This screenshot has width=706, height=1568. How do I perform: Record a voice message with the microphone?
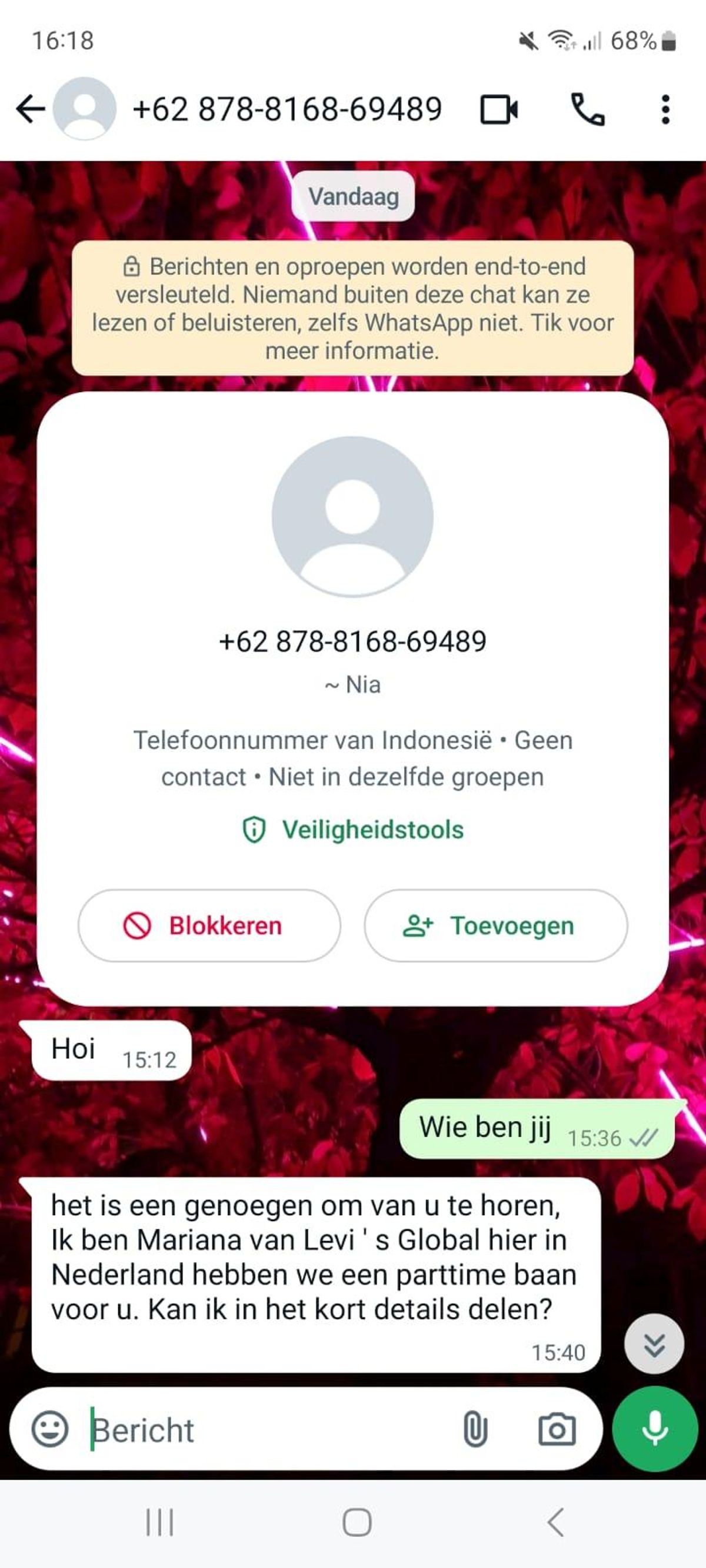pos(655,1429)
